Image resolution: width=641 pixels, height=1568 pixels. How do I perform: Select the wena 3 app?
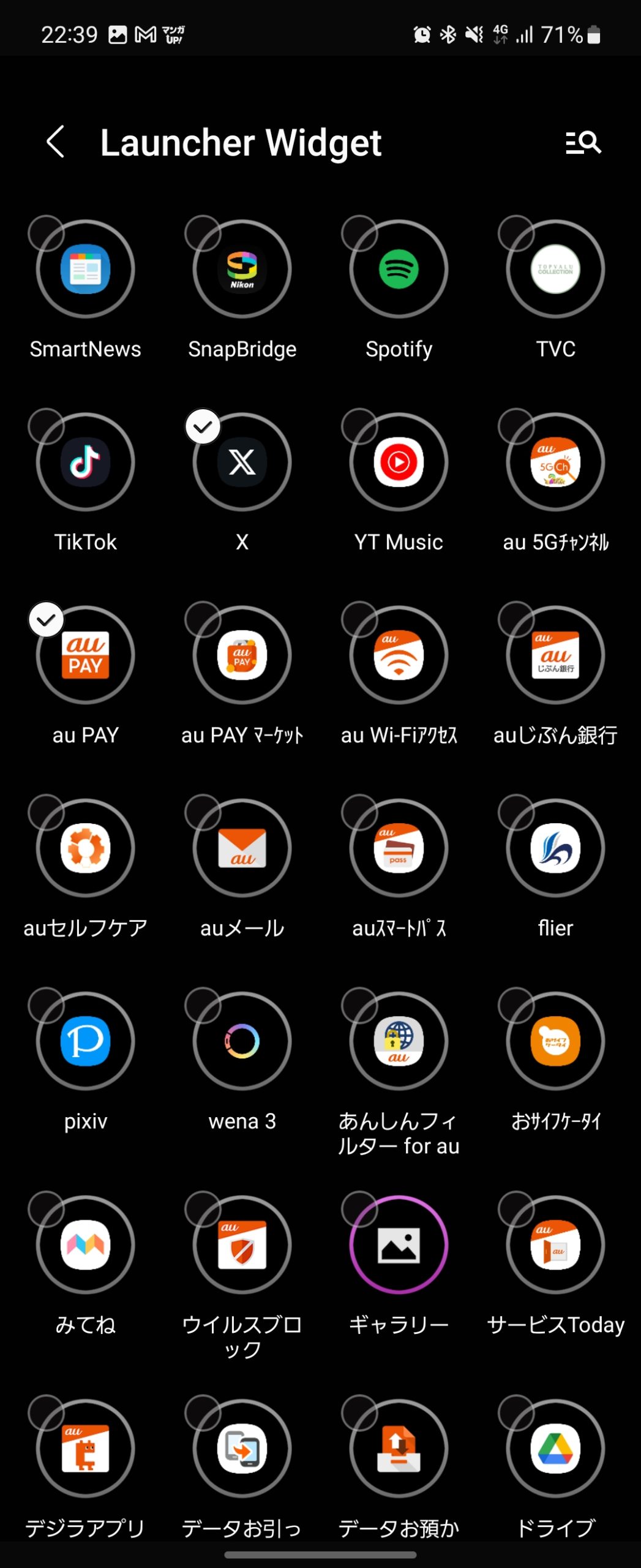pyautogui.click(x=242, y=1041)
